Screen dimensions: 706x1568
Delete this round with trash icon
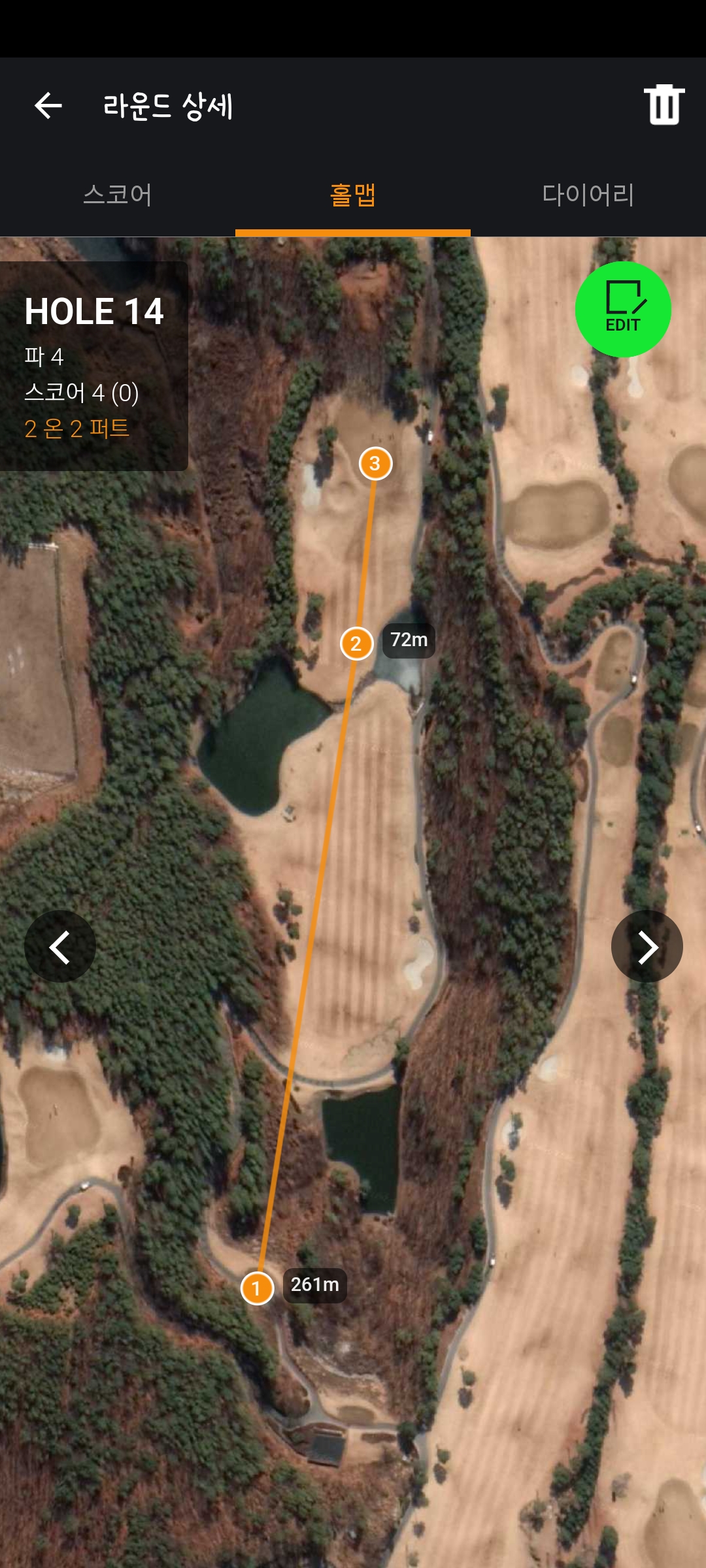(664, 105)
